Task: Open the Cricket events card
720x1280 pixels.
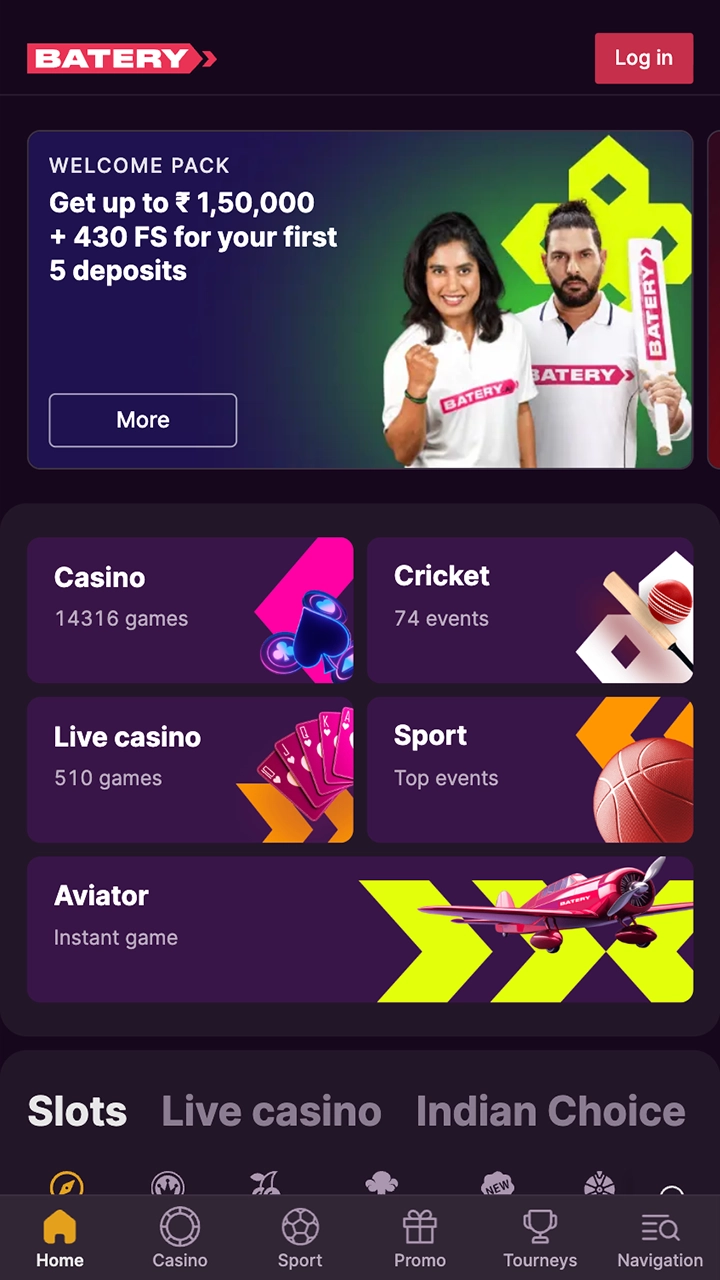Action: coord(530,610)
